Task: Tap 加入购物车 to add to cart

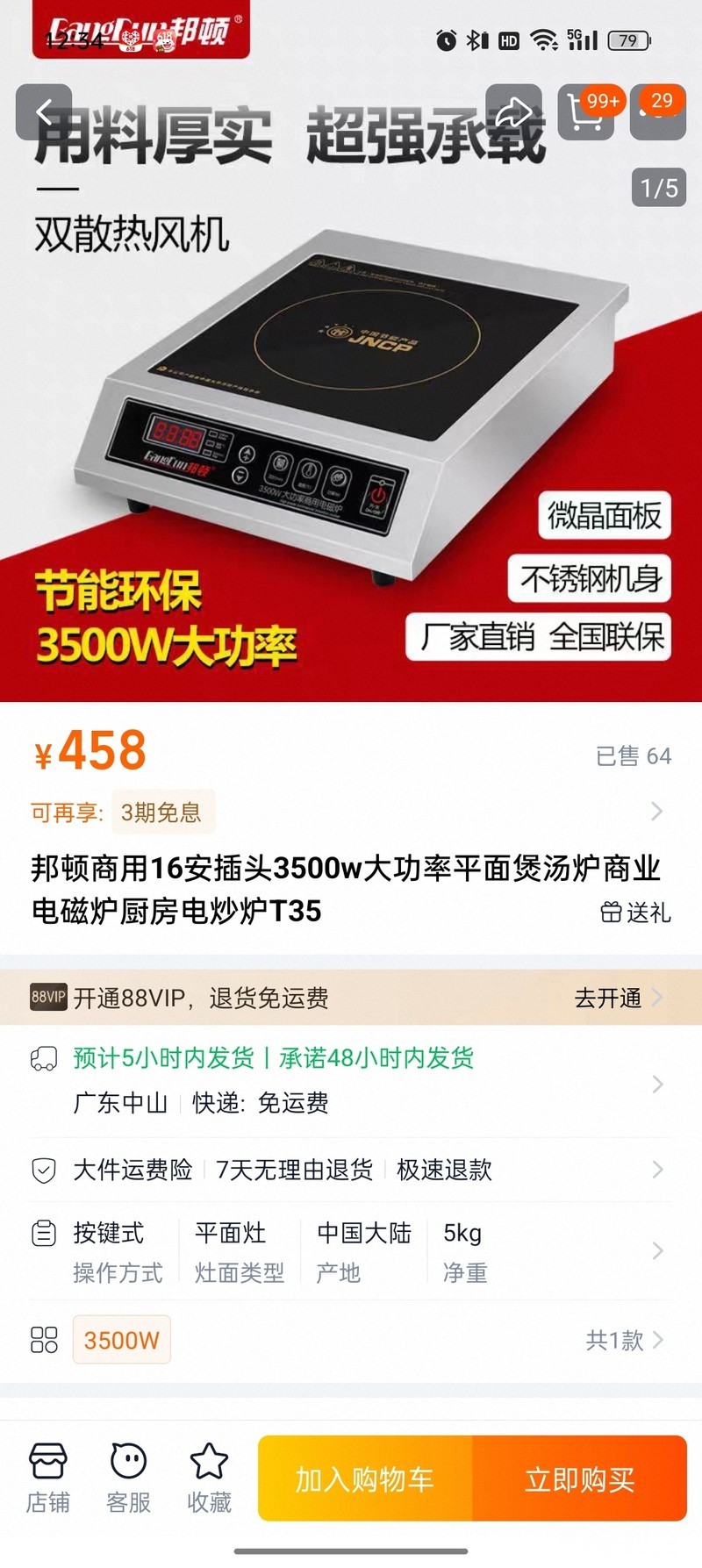Action: point(365,1479)
